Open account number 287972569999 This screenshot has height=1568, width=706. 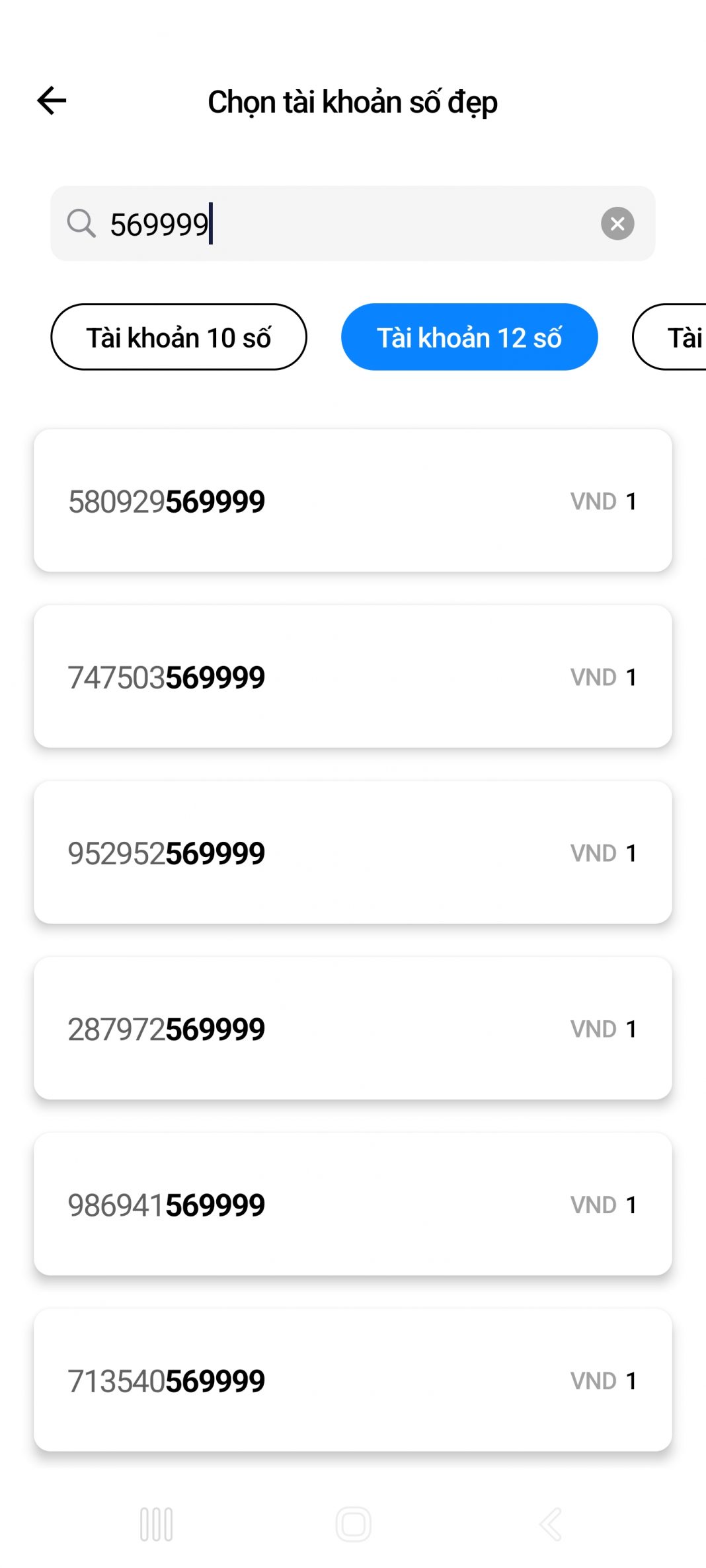coord(353,1028)
